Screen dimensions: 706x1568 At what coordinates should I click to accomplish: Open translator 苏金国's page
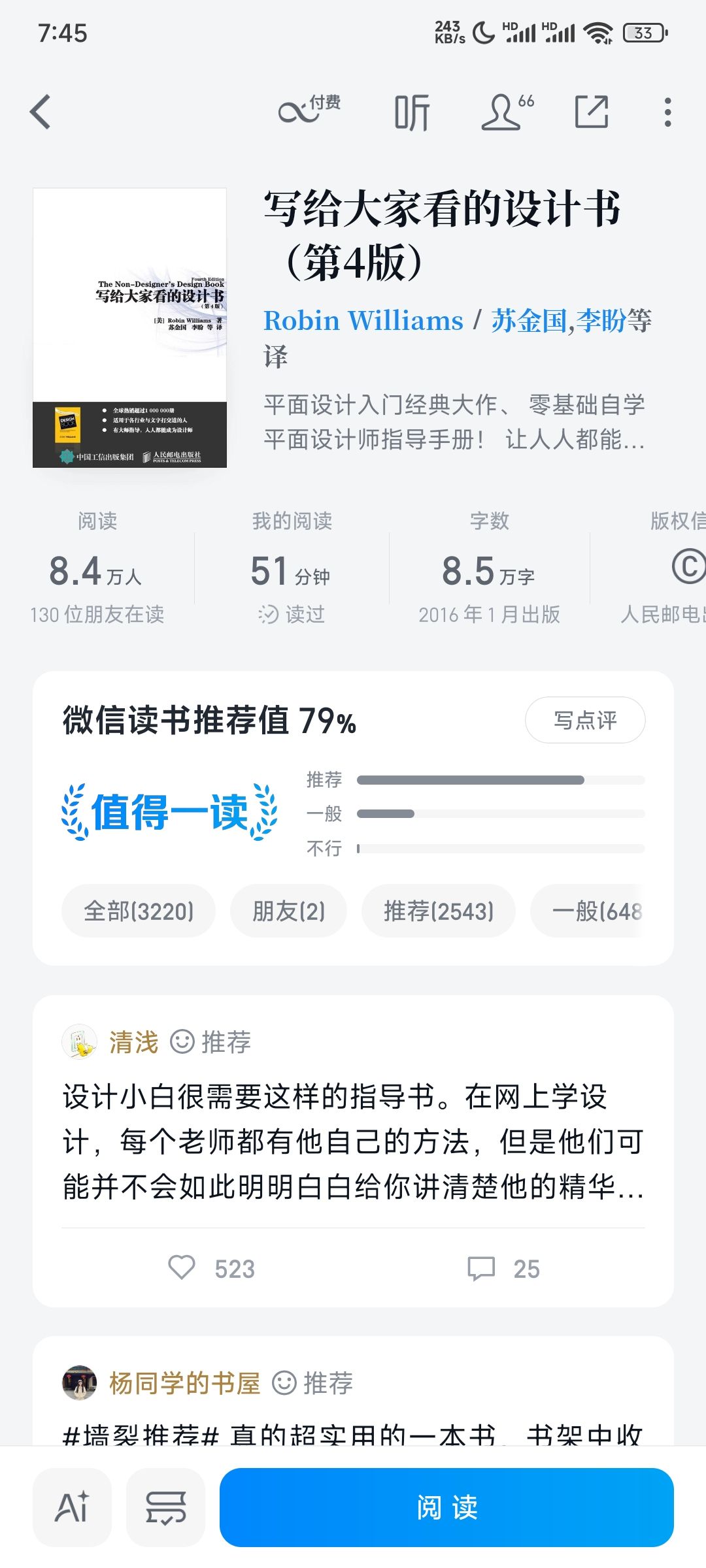pyautogui.click(x=528, y=321)
